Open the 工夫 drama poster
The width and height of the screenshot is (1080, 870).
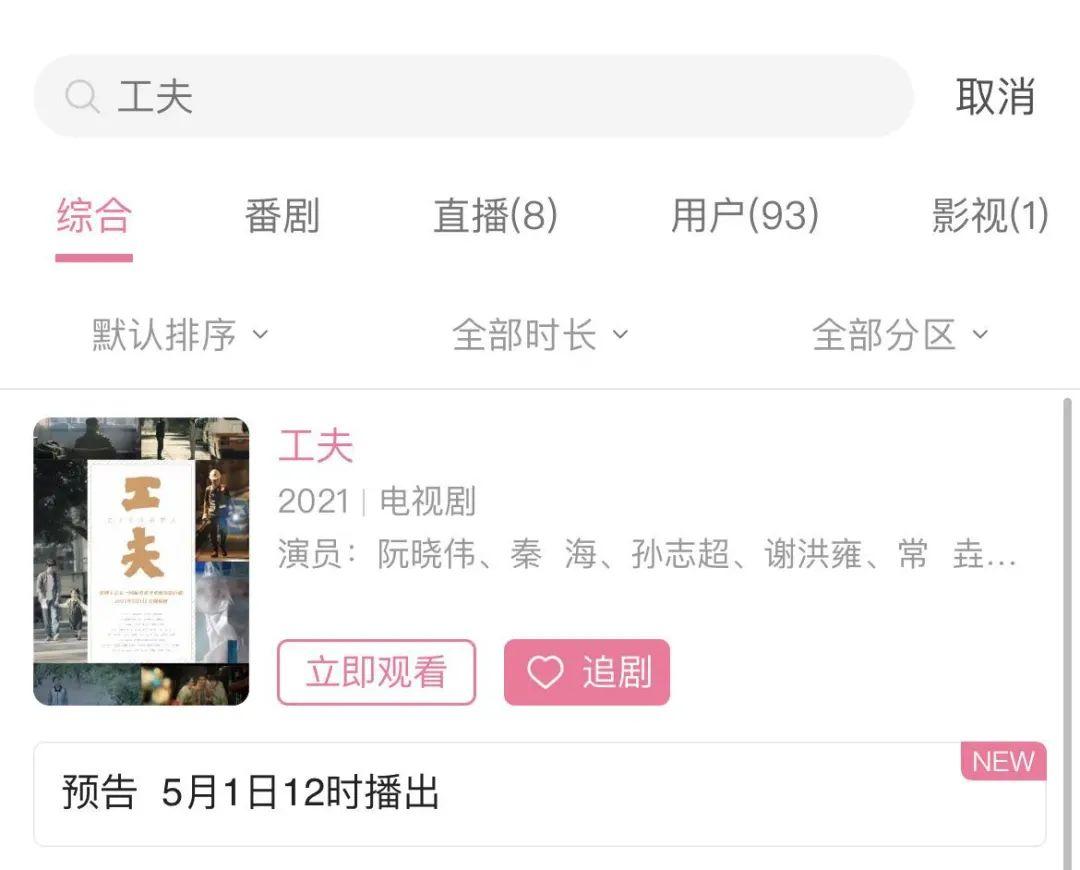coord(141,561)
